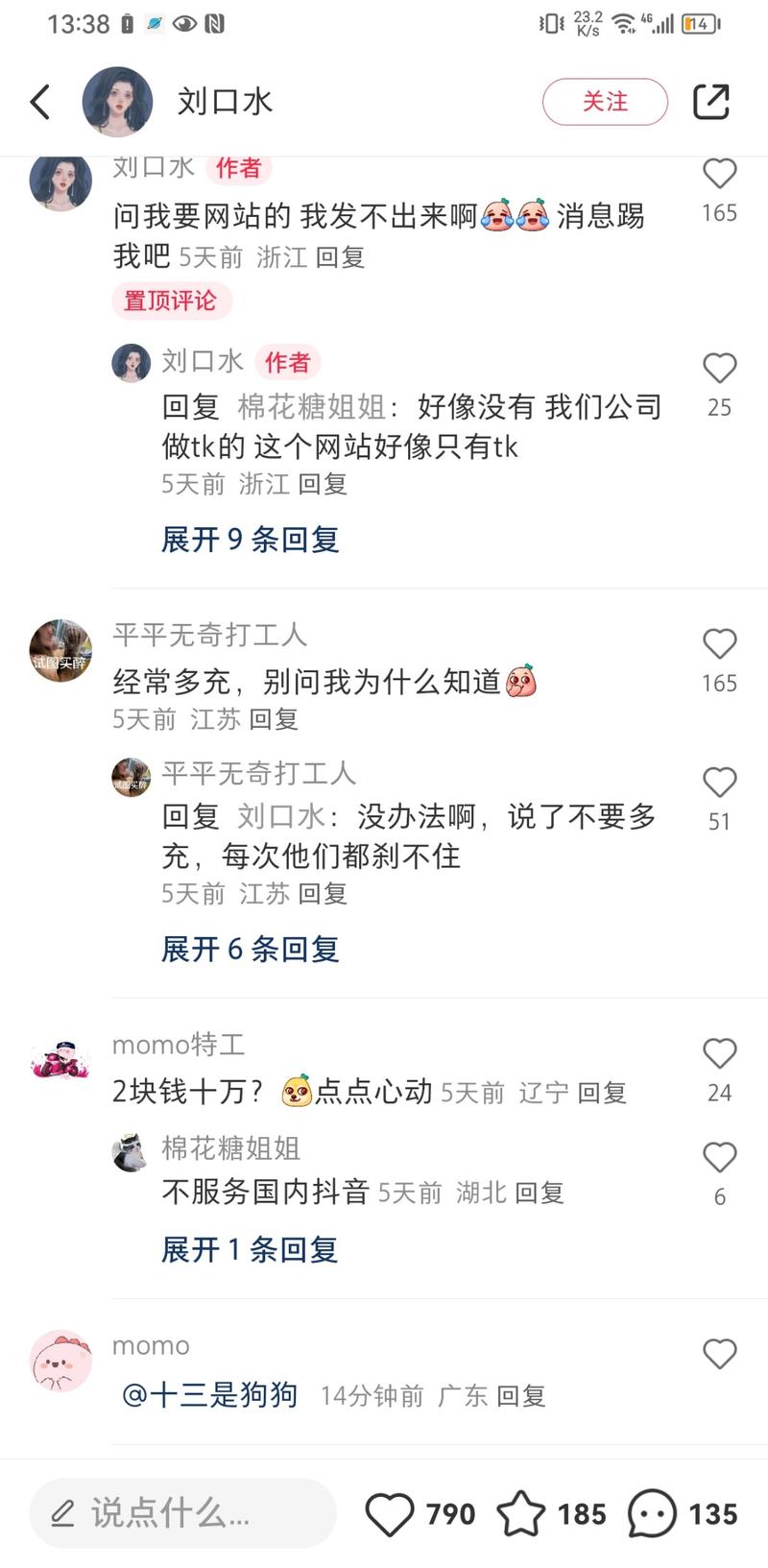Click the 作者 author badge next to 刘口水
This screenshot has height=1568, width=768.
[x=237, y=168]
